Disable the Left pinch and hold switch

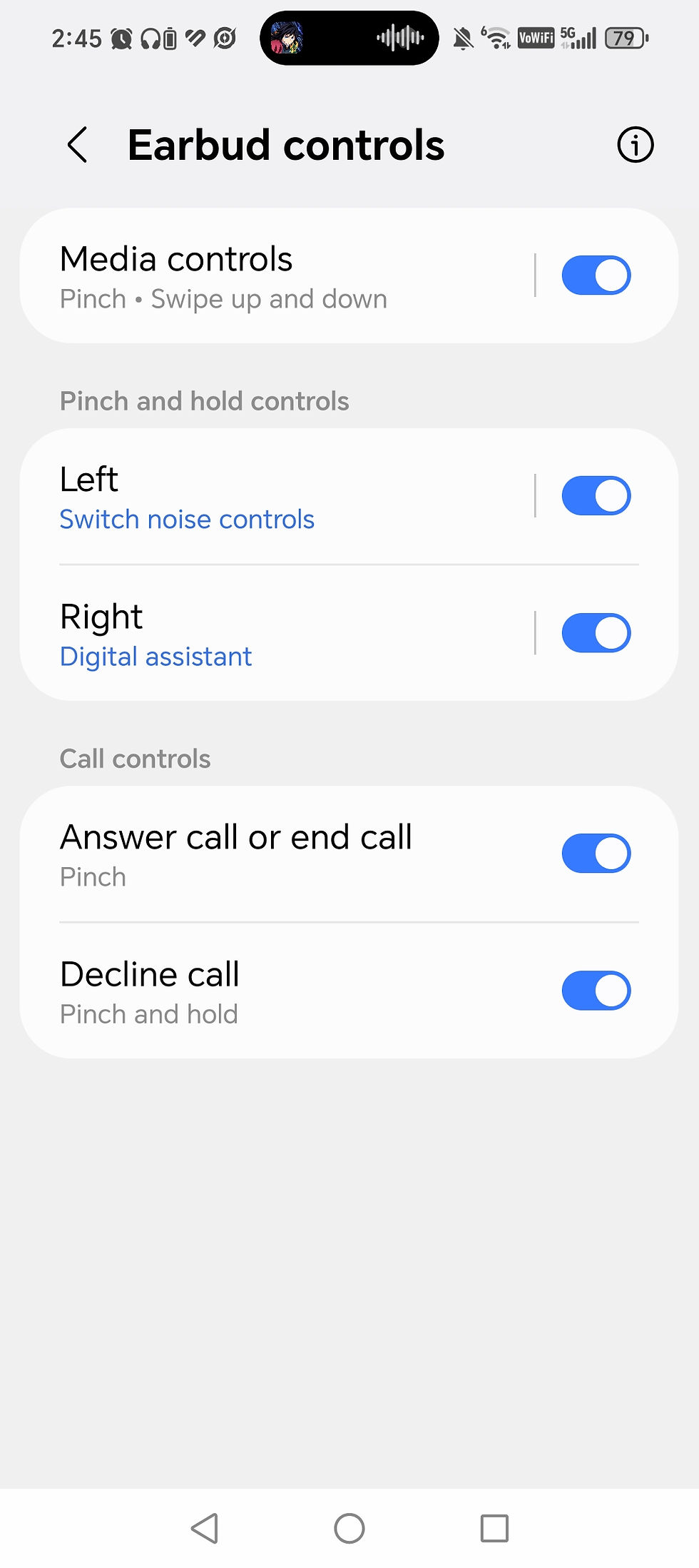click(596, 496)
